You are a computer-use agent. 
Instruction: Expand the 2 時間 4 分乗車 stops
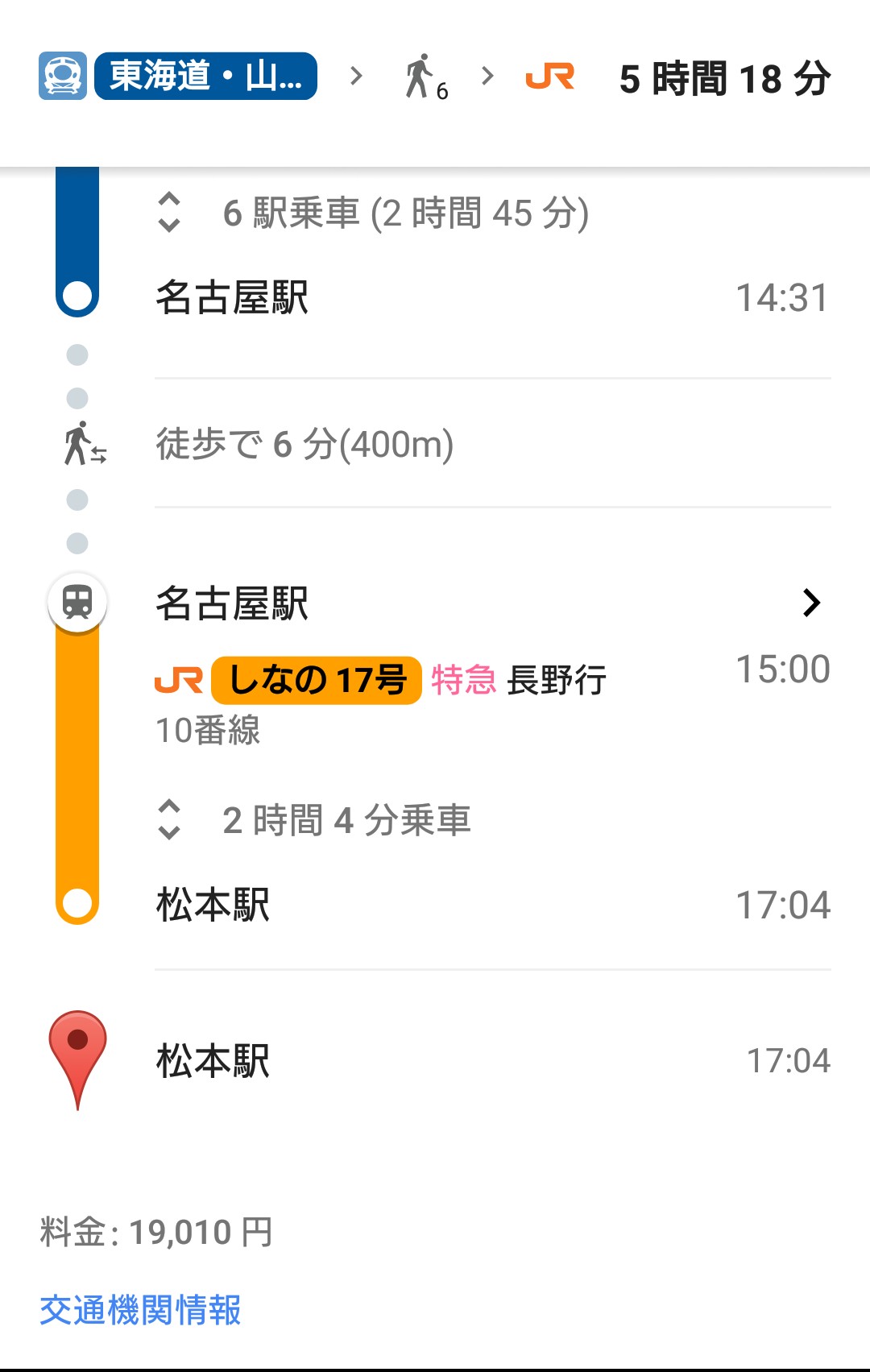(x=169, y=820)
